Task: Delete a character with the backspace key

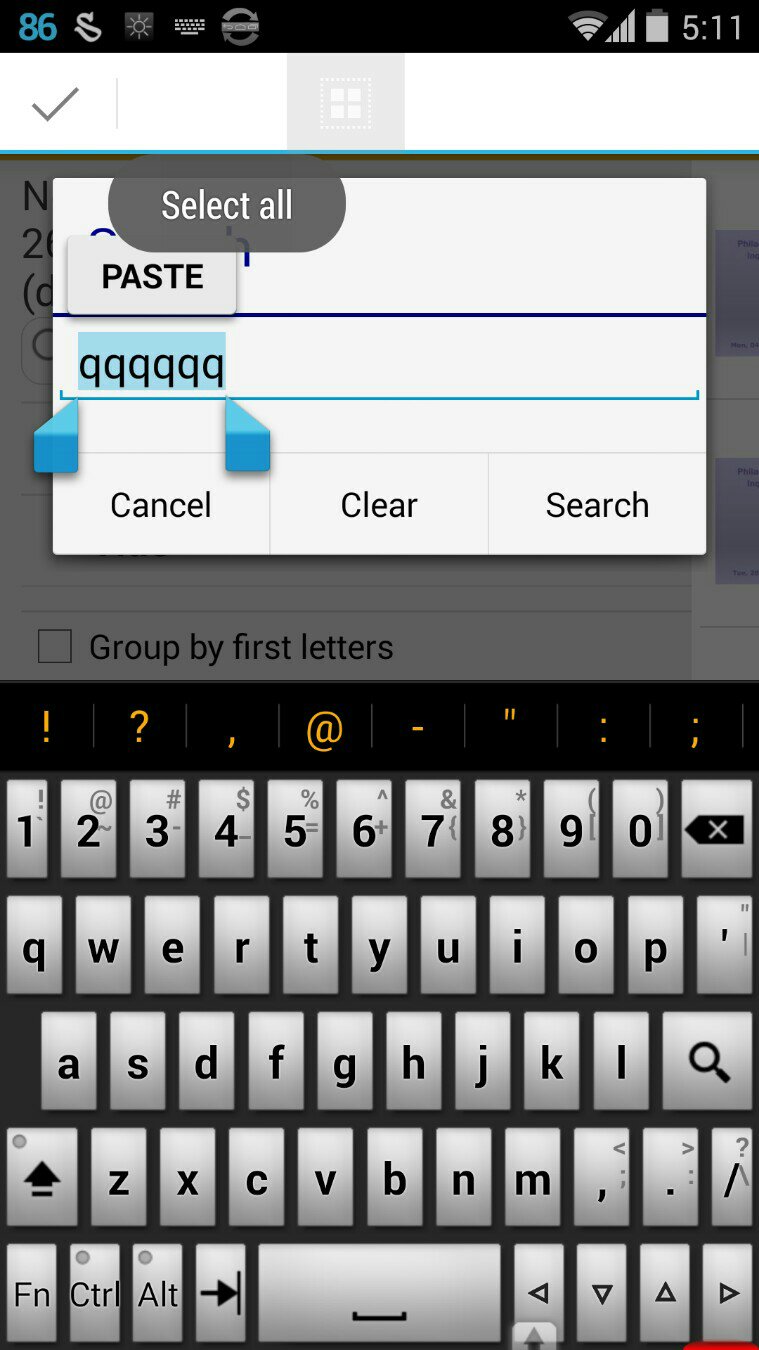Action: pos(716,830)
